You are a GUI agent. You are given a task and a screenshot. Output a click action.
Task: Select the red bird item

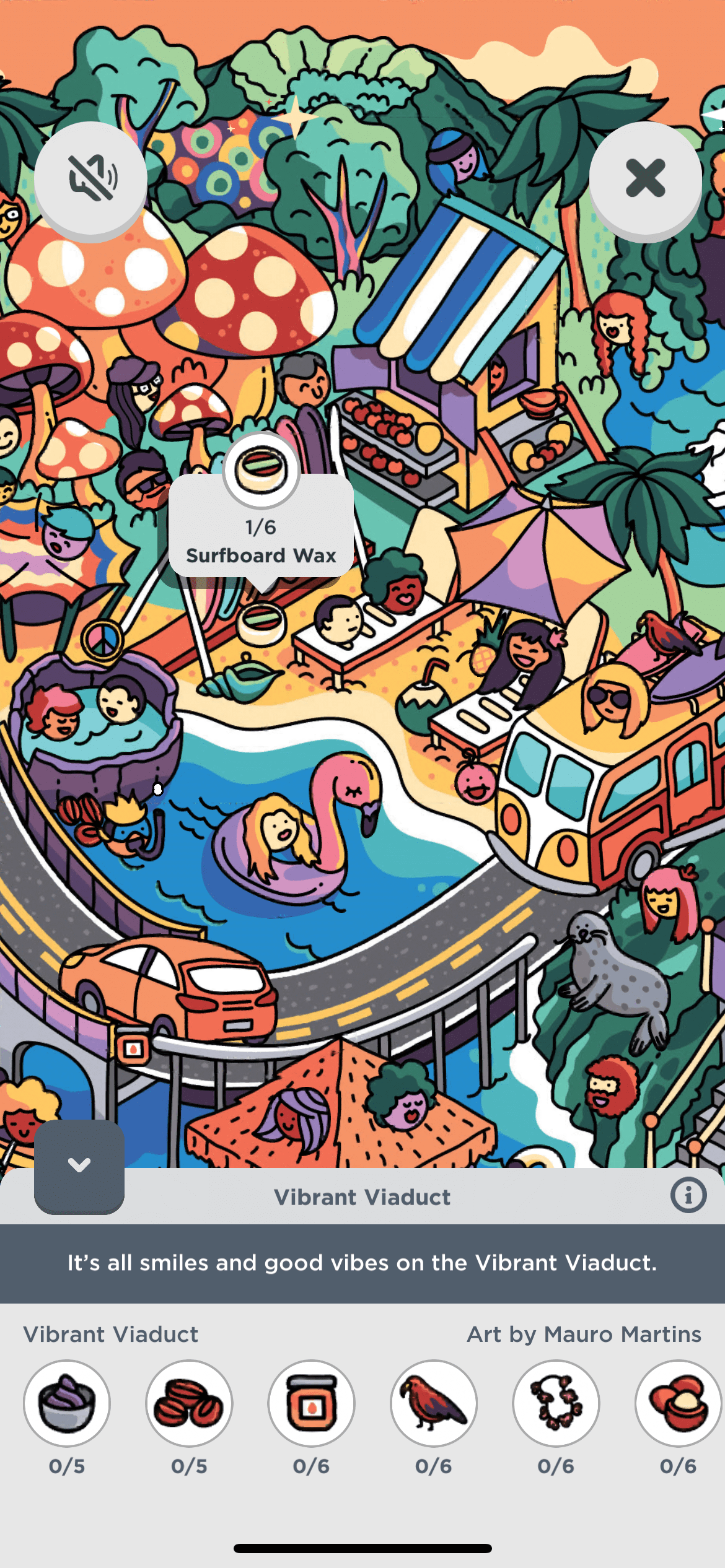tap(434, 1403)
